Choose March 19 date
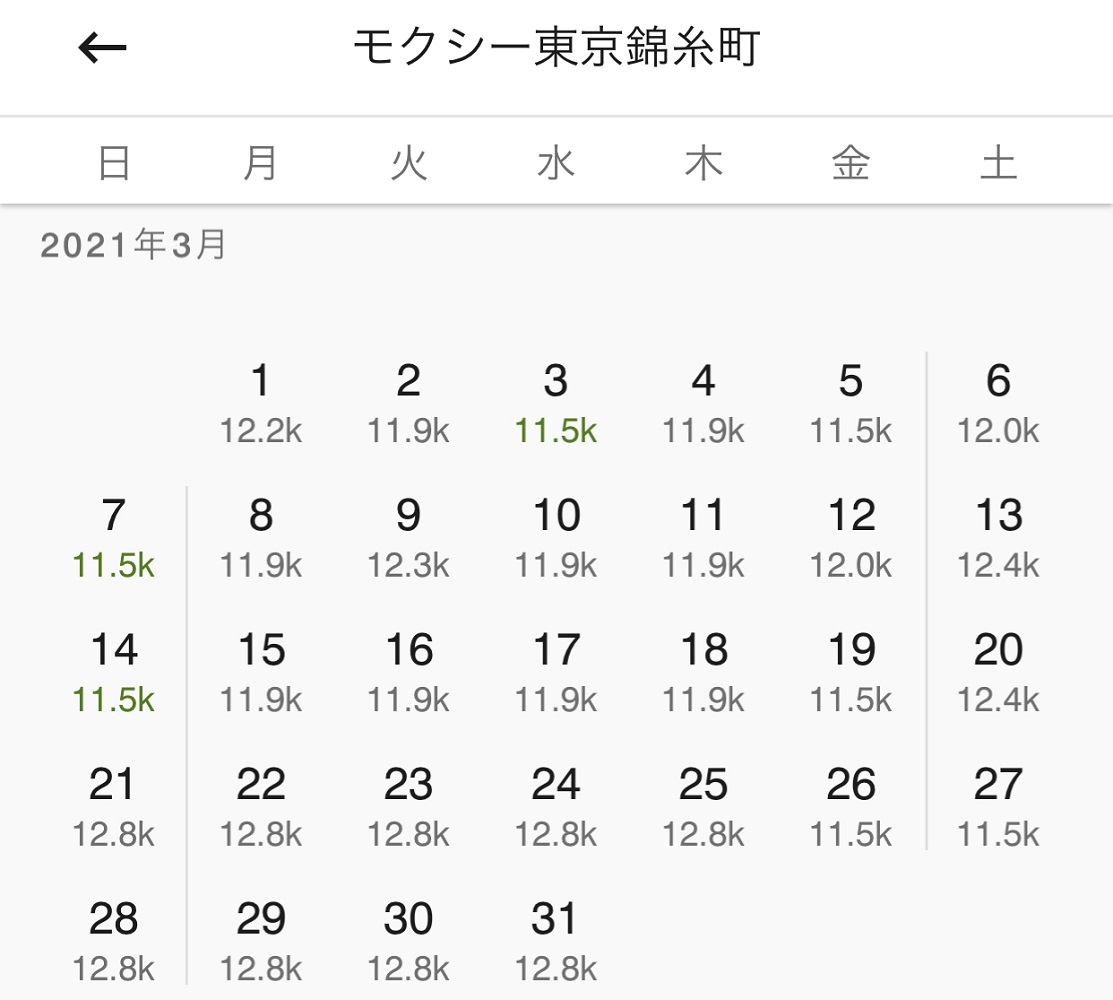 click(x=851, y=672)
